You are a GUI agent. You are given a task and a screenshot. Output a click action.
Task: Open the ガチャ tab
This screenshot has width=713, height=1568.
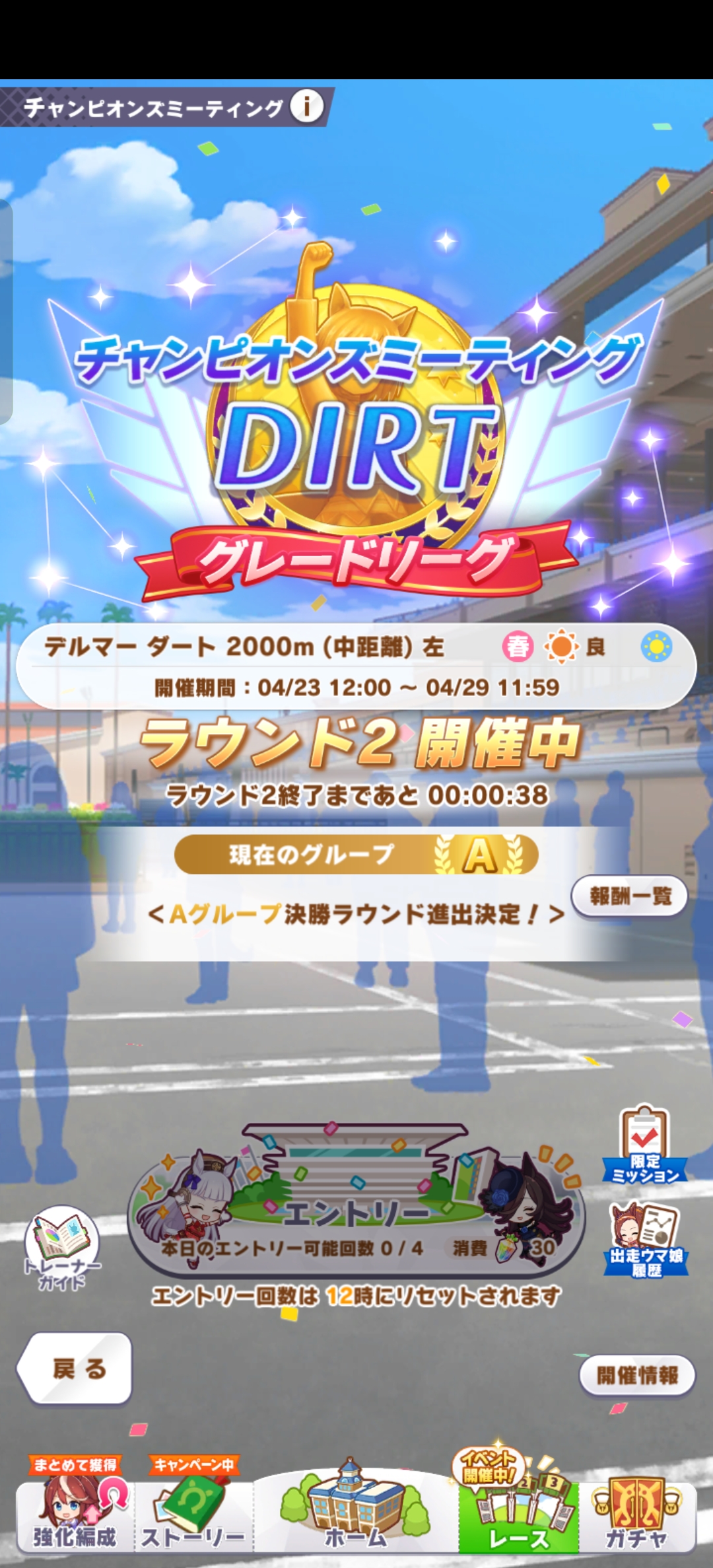636,1513
